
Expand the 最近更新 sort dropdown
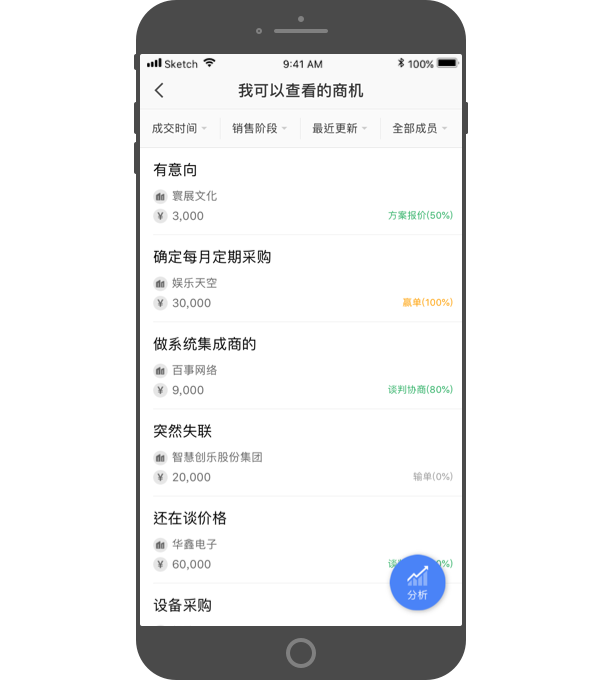tap(339, 128)
